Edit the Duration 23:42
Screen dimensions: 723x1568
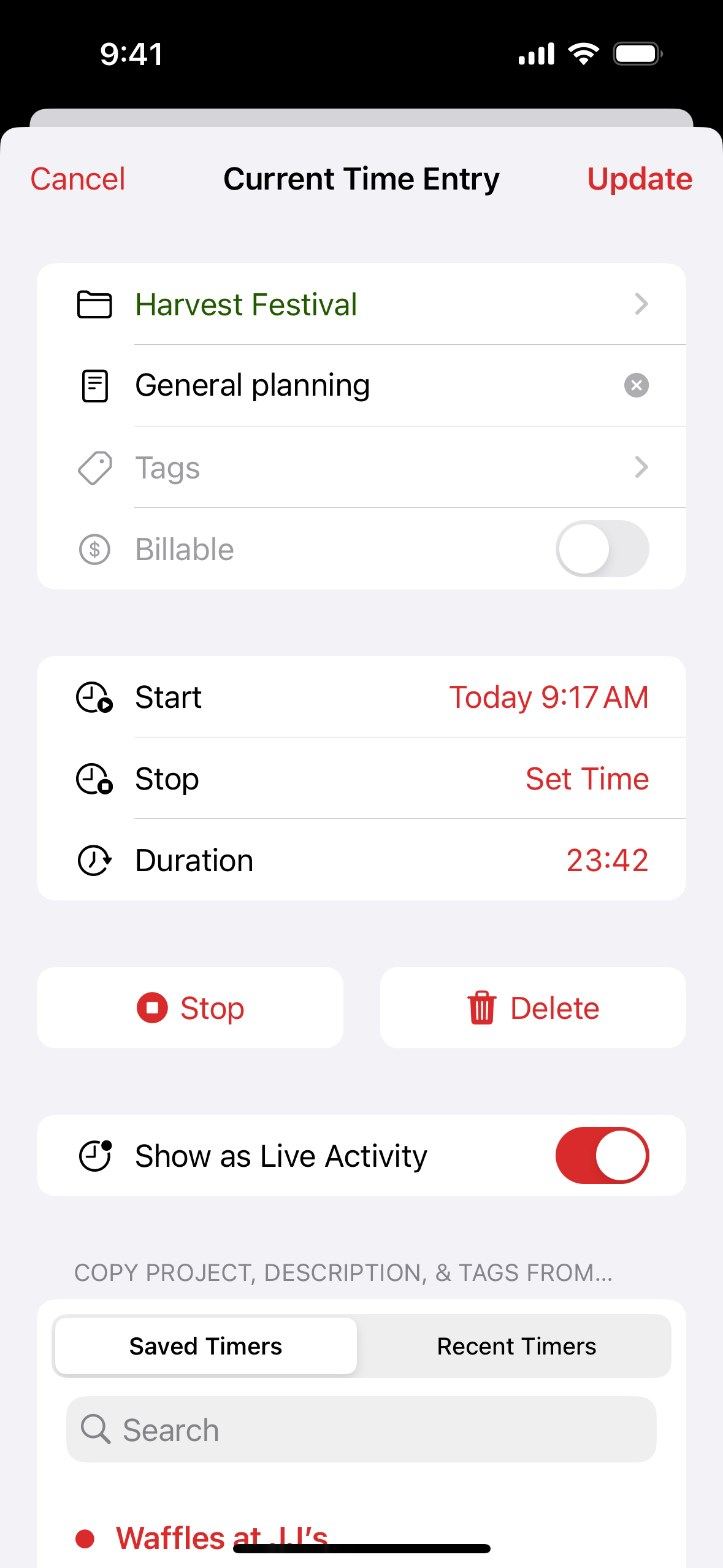[607, 861]
